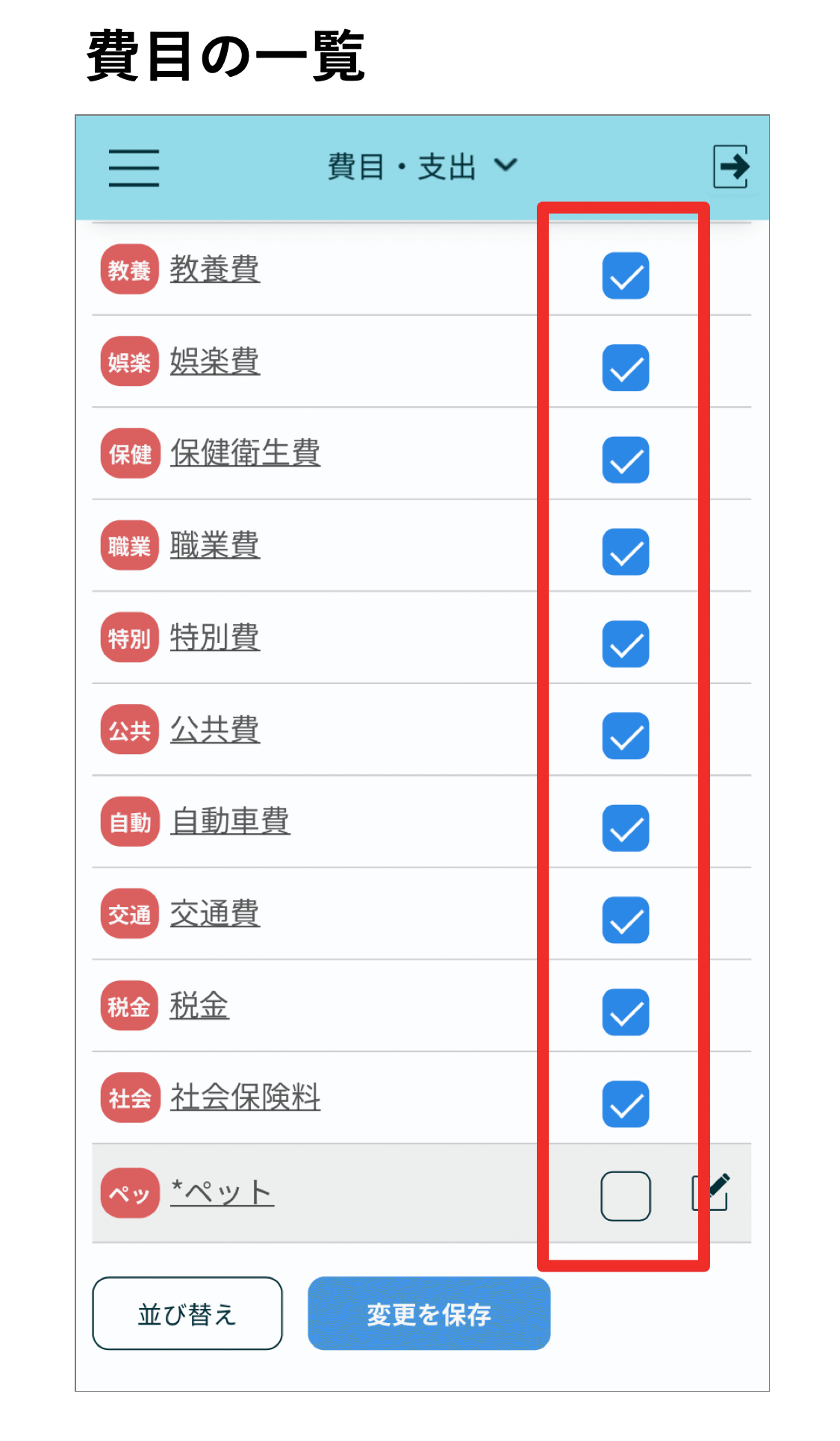Open the 娯楽費 category link
Viewport: 840px width, 1441px height.
tap(214, 361)
